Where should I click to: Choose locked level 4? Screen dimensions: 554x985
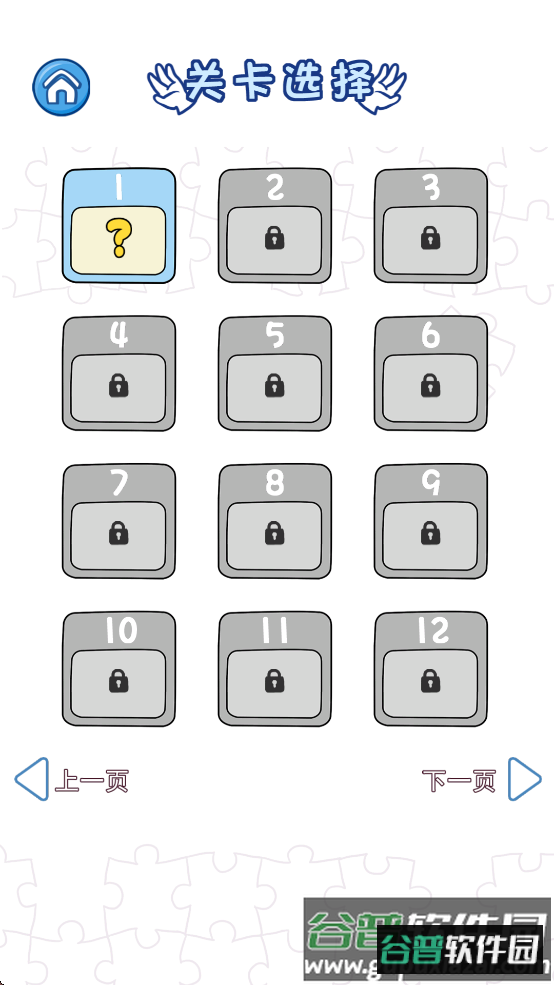coord(119,374)
